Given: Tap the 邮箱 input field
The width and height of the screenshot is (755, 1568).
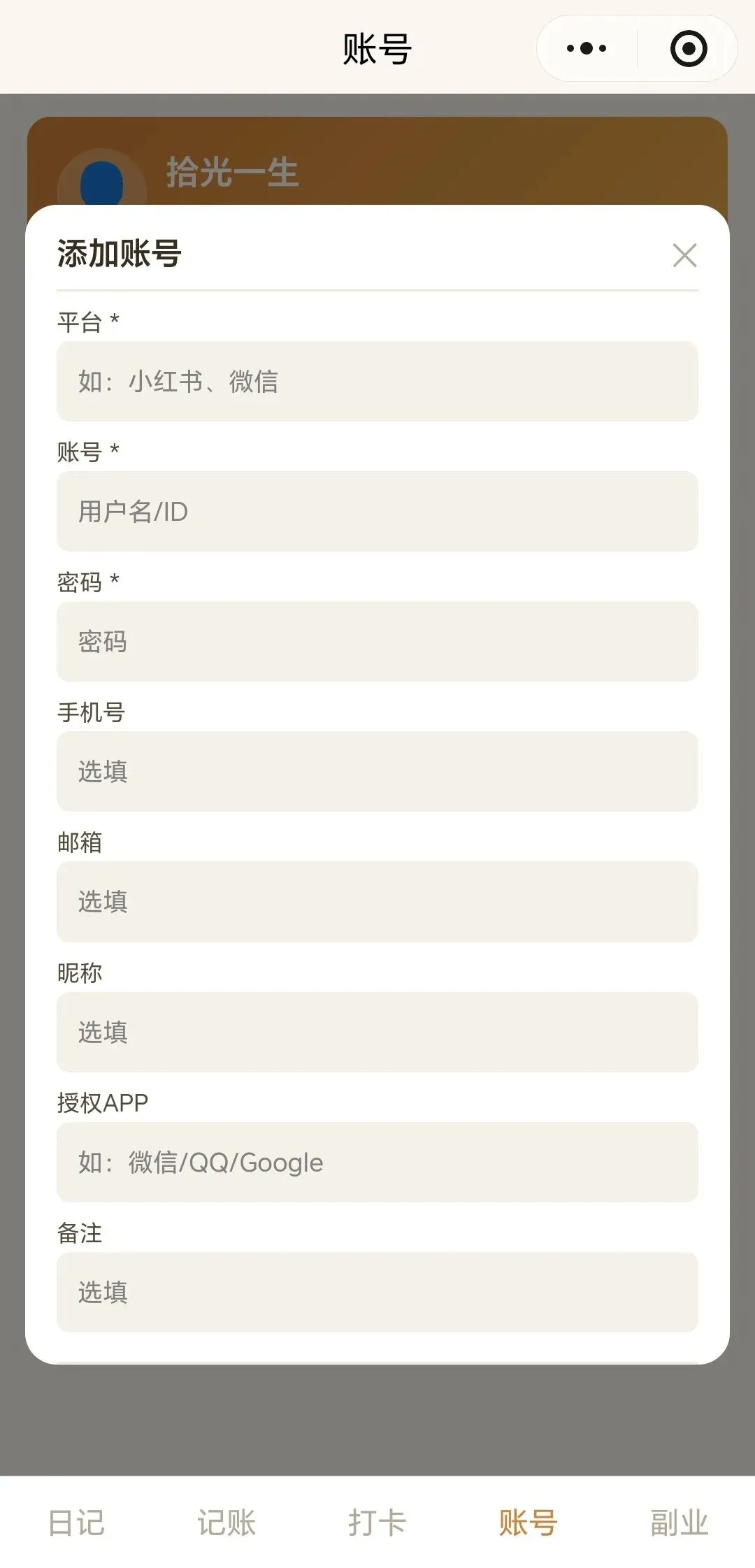Looking at the screenshot, I should pos(377,902).
